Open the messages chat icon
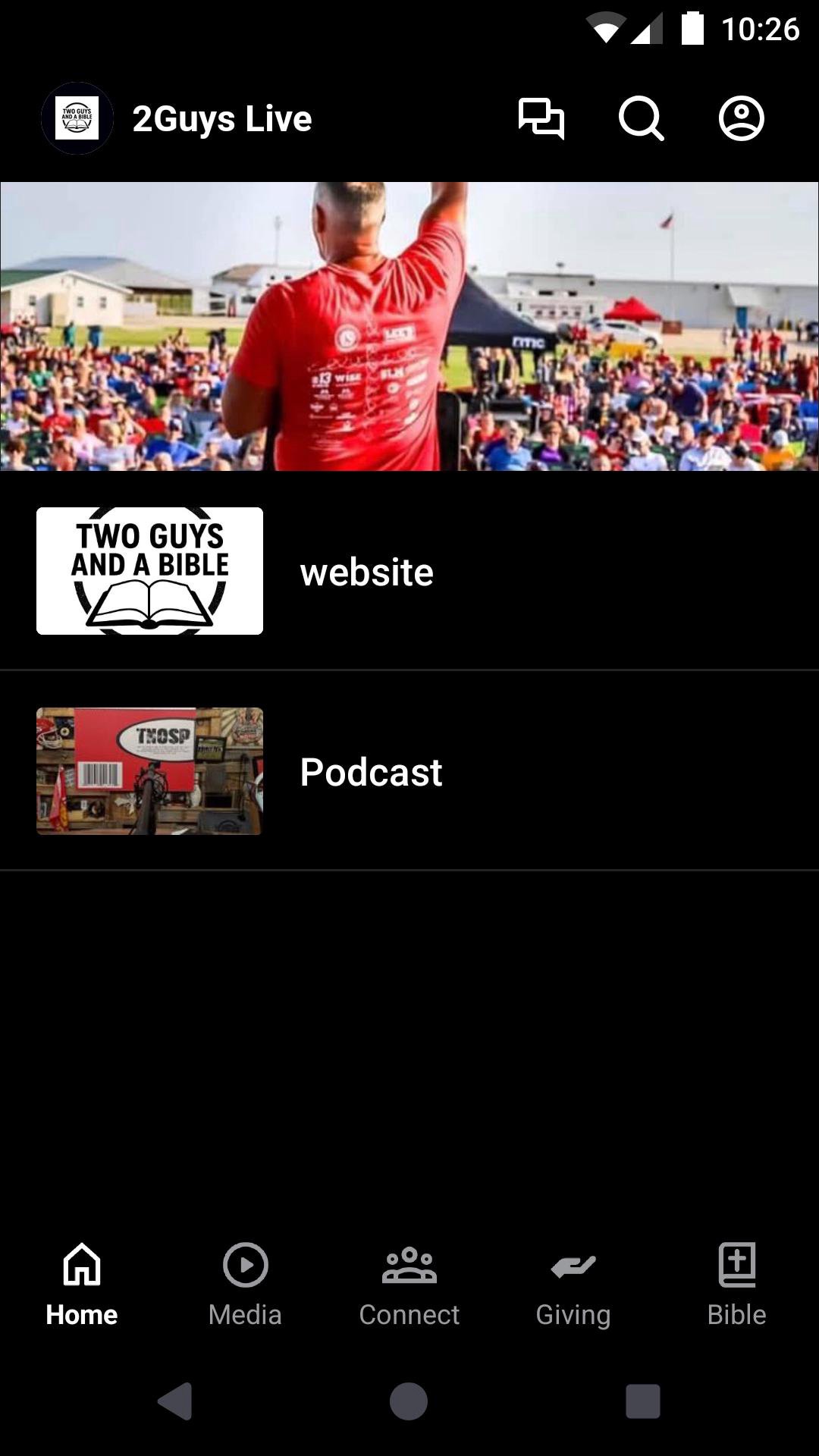This screenshot has height=1456, width=819. 541,119
